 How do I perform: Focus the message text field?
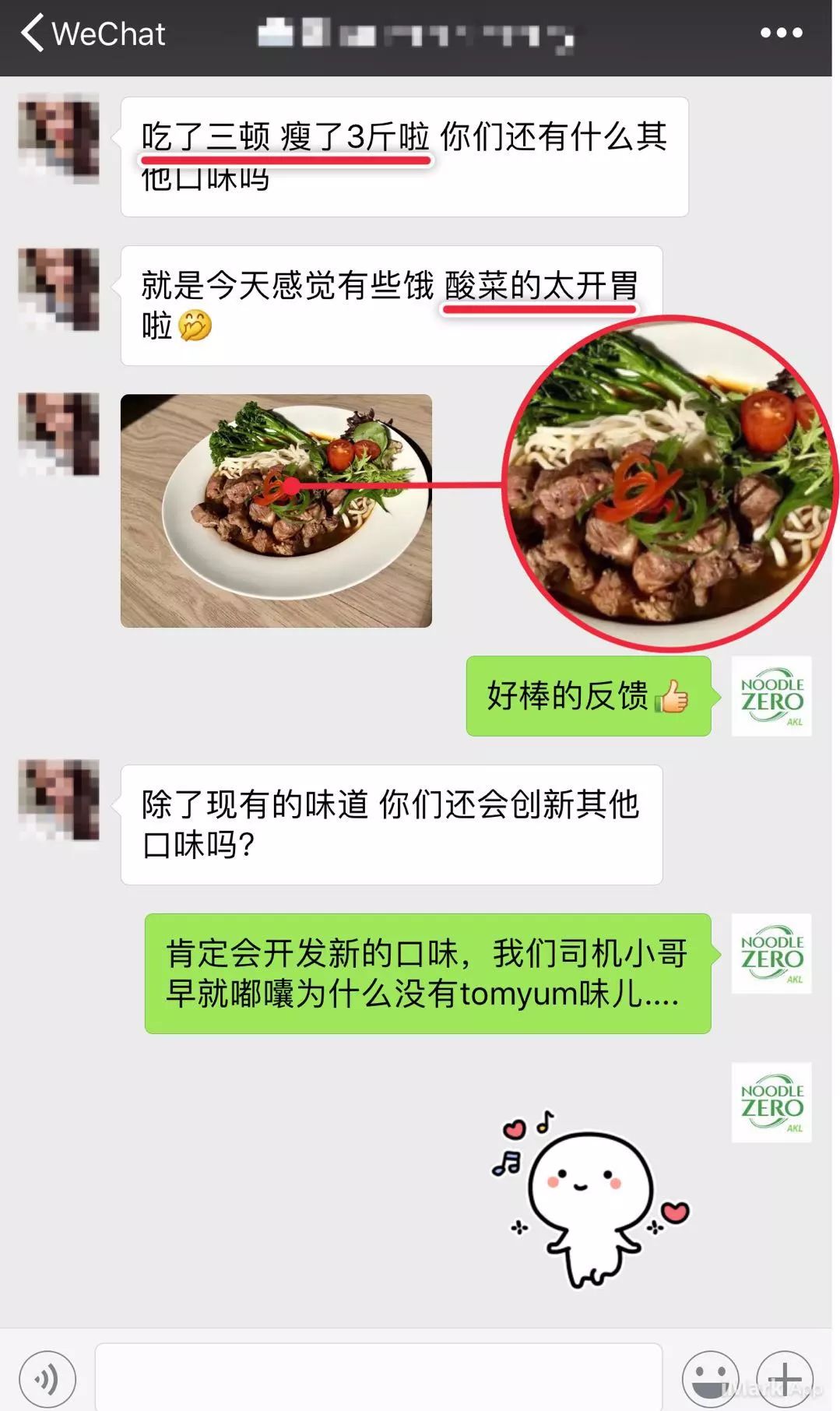click(x=378, y=1377)
